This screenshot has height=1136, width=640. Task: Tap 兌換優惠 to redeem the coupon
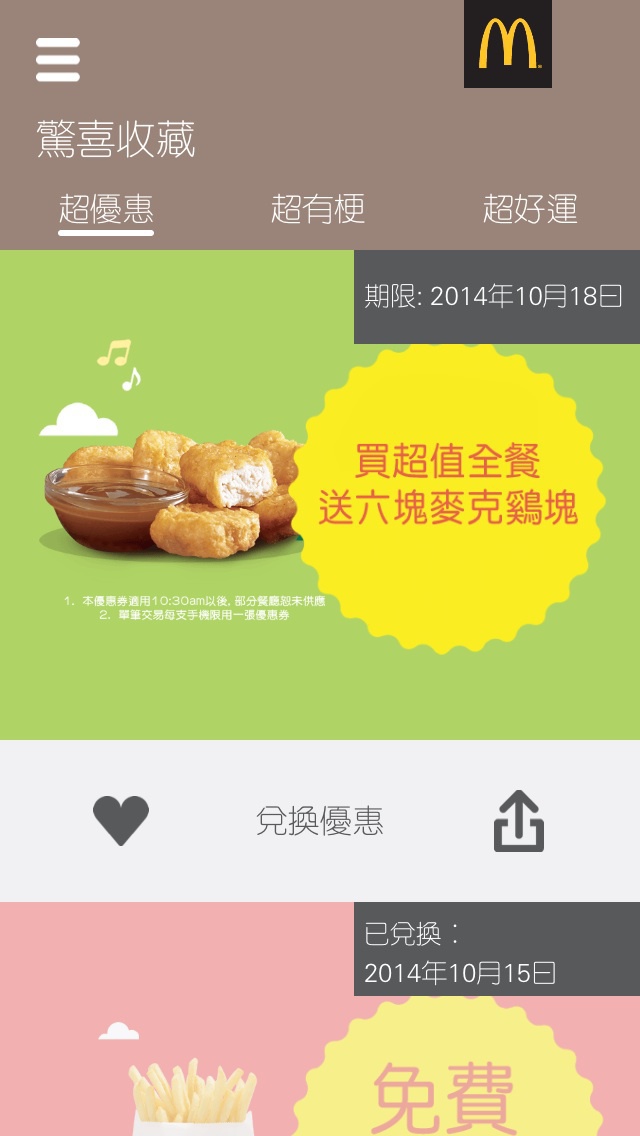point(320,821)
